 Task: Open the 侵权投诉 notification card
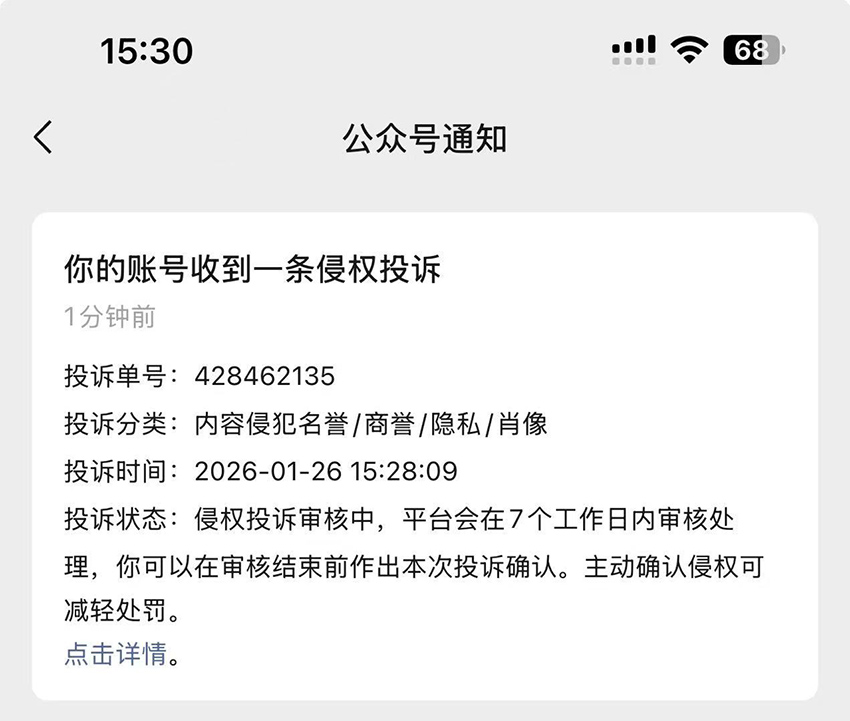point(424,270)
